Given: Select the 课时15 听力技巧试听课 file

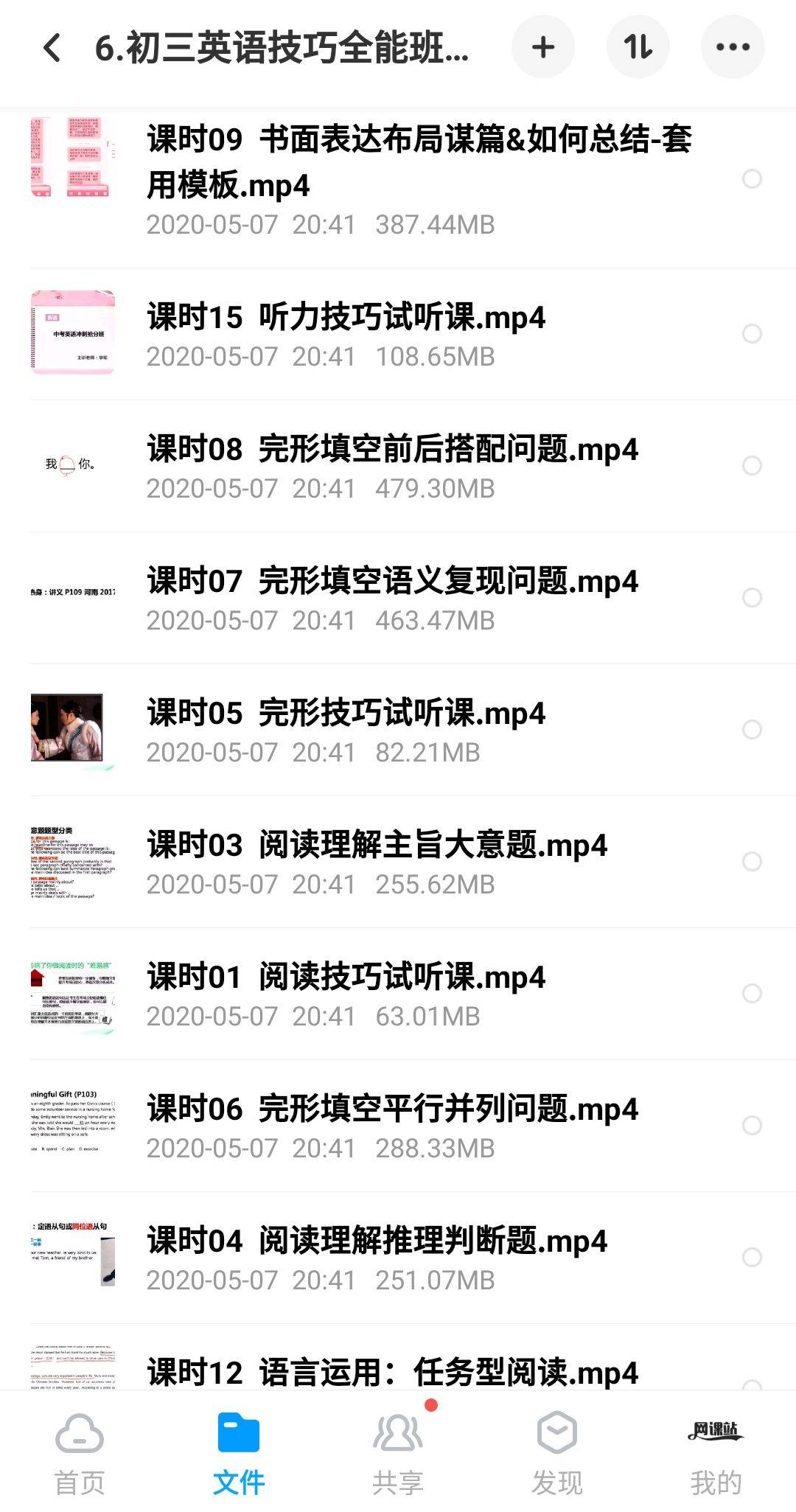Looking at the screenshot, I should [x=752, y=334].
